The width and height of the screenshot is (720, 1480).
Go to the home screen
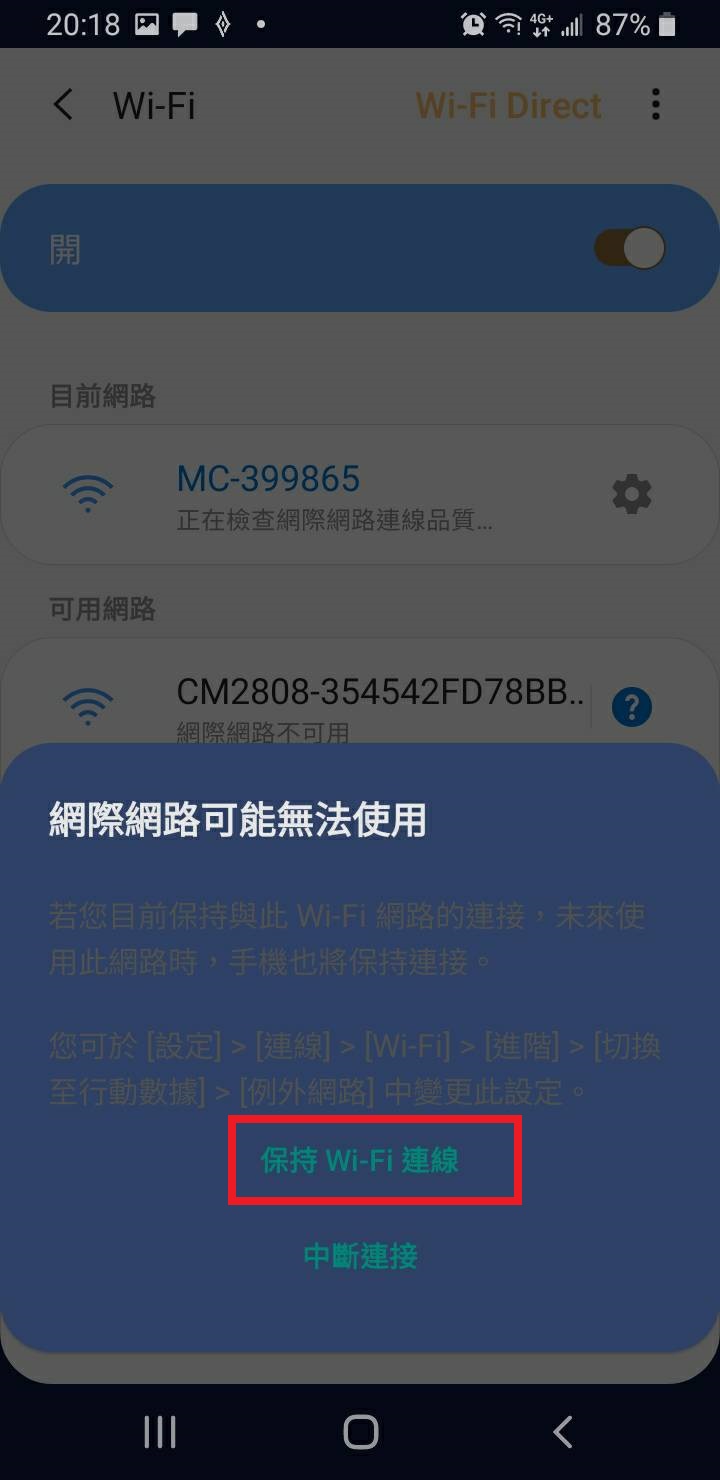[x=360, y=1431]
